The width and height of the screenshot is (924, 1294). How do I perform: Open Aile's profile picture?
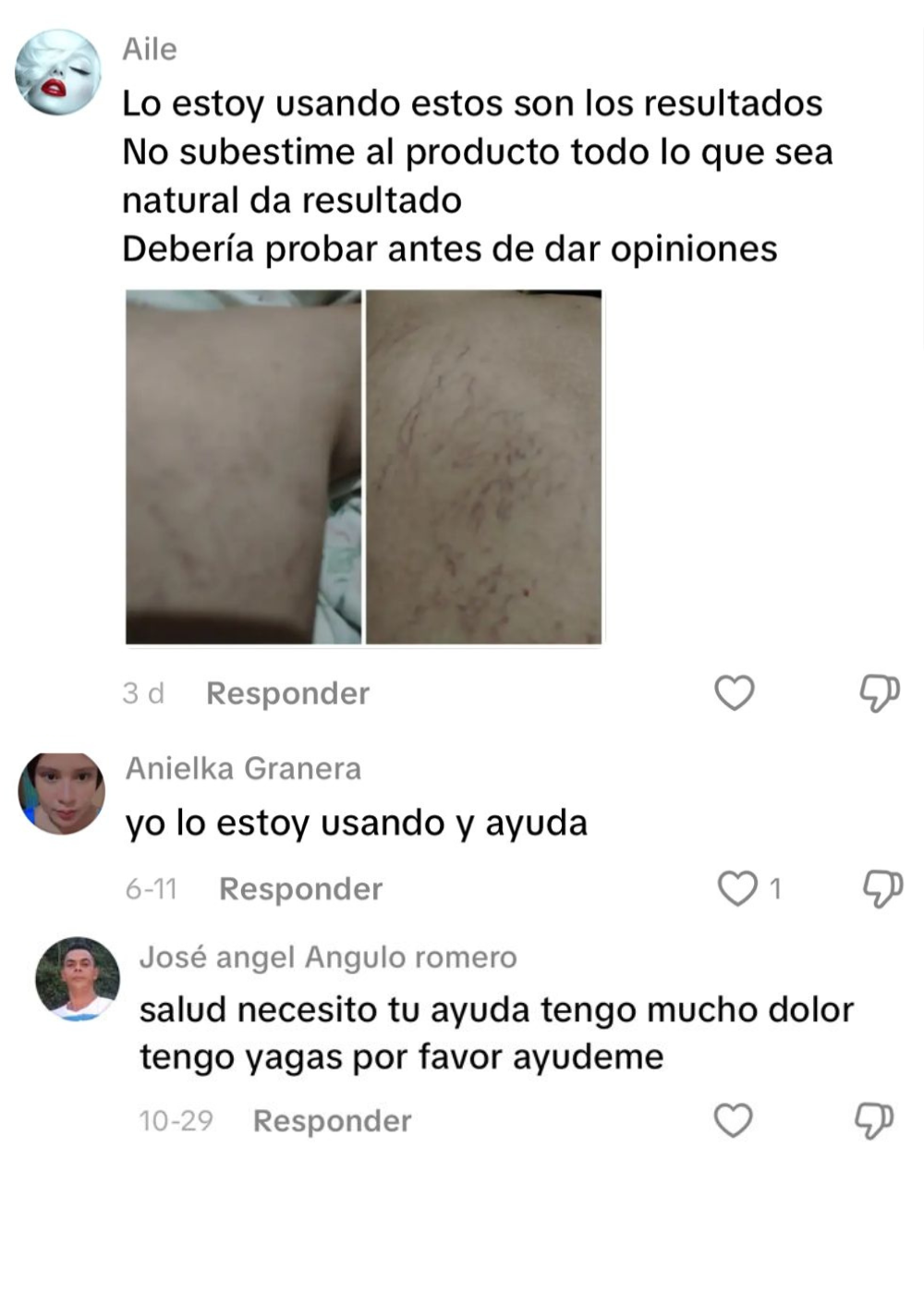[57, 73]
